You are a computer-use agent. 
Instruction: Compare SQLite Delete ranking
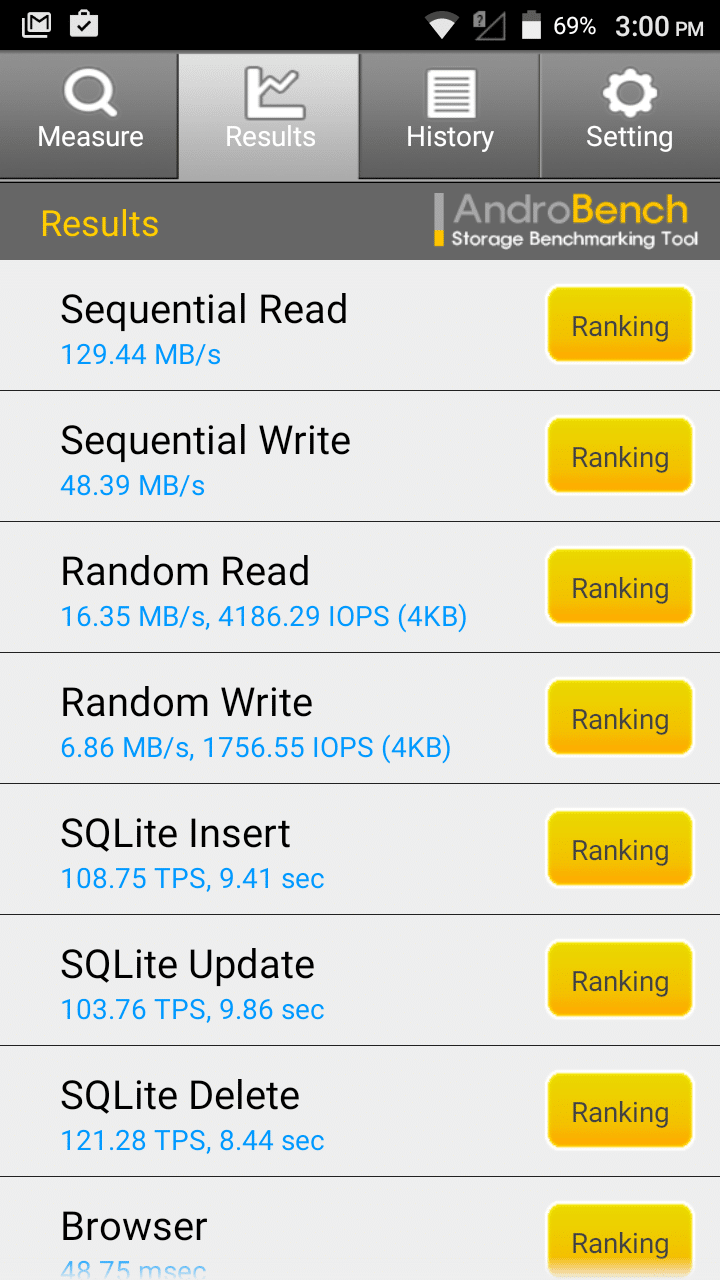pos(620,1111)
